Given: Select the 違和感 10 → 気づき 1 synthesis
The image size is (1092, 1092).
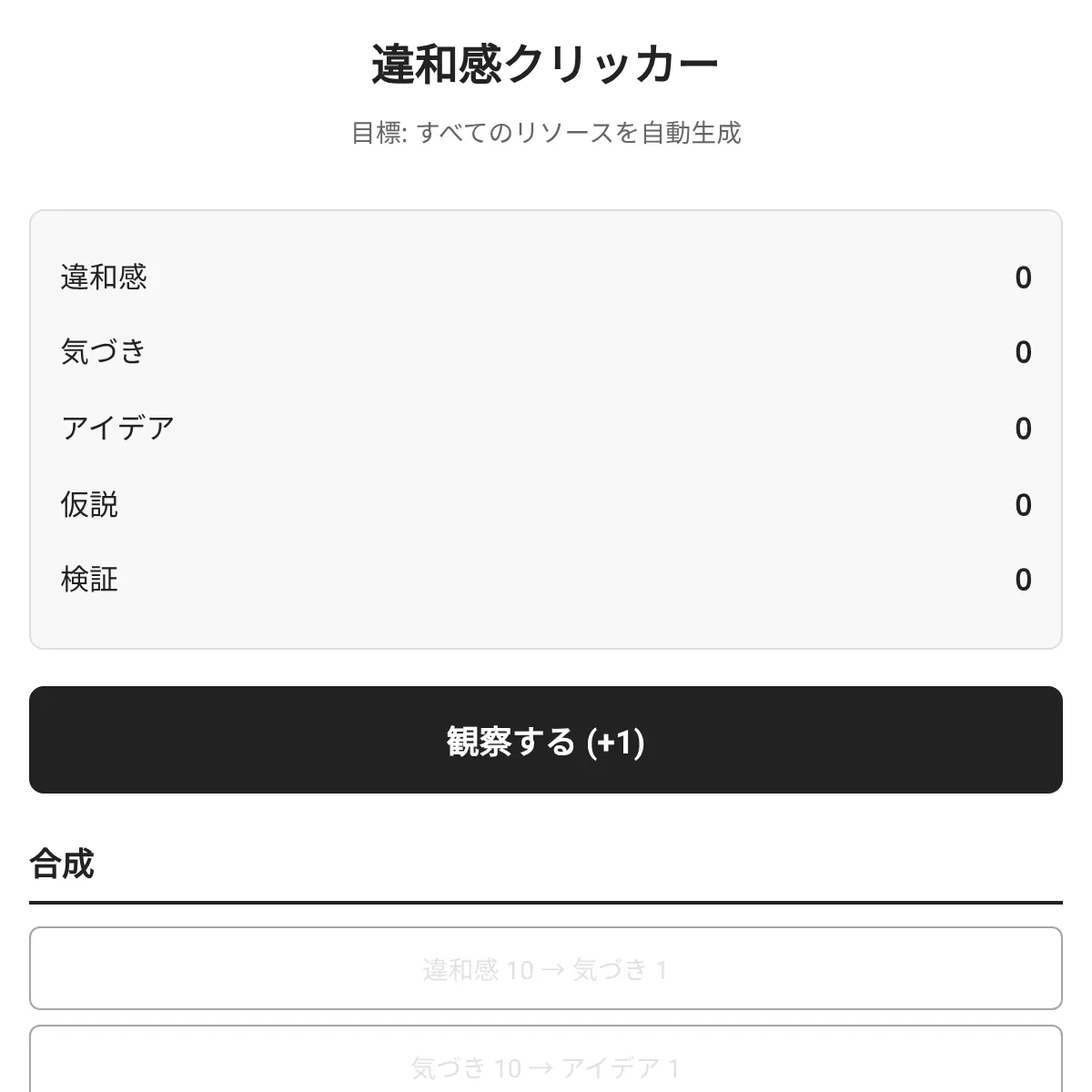Looking at the screenshot, I should pos(546,968).
